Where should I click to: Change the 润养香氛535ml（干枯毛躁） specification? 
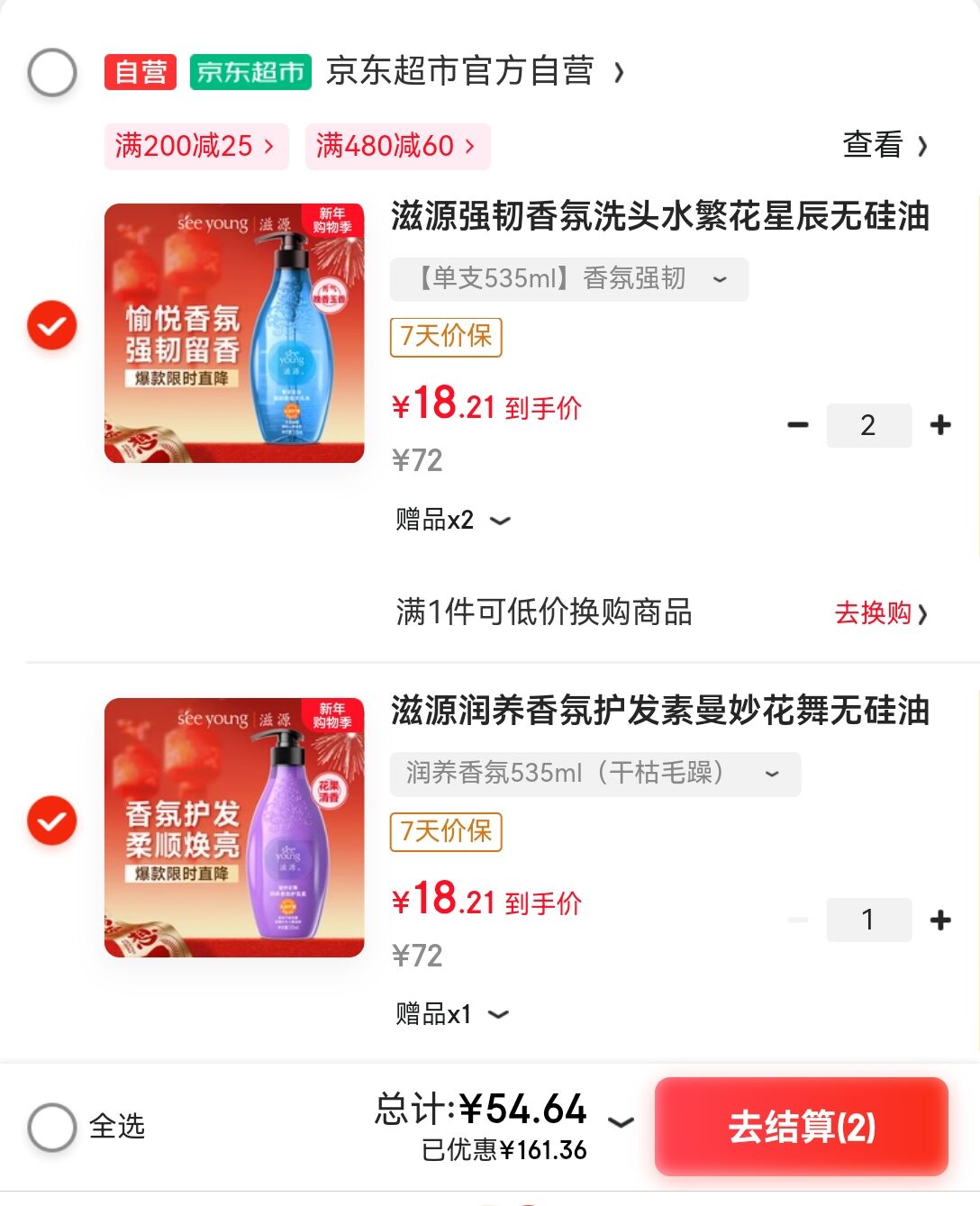[594, 774]
